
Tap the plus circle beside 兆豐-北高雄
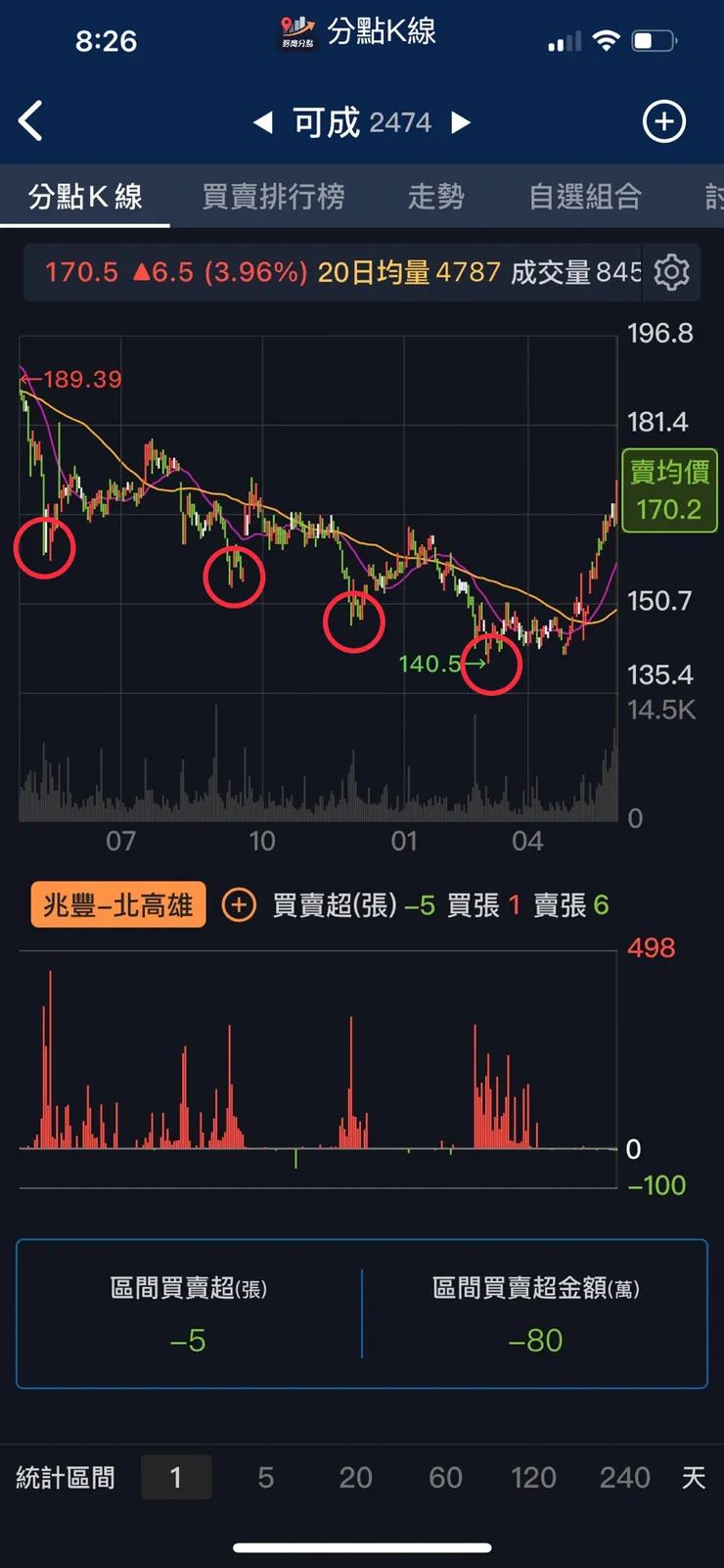[x=237, y=904]
